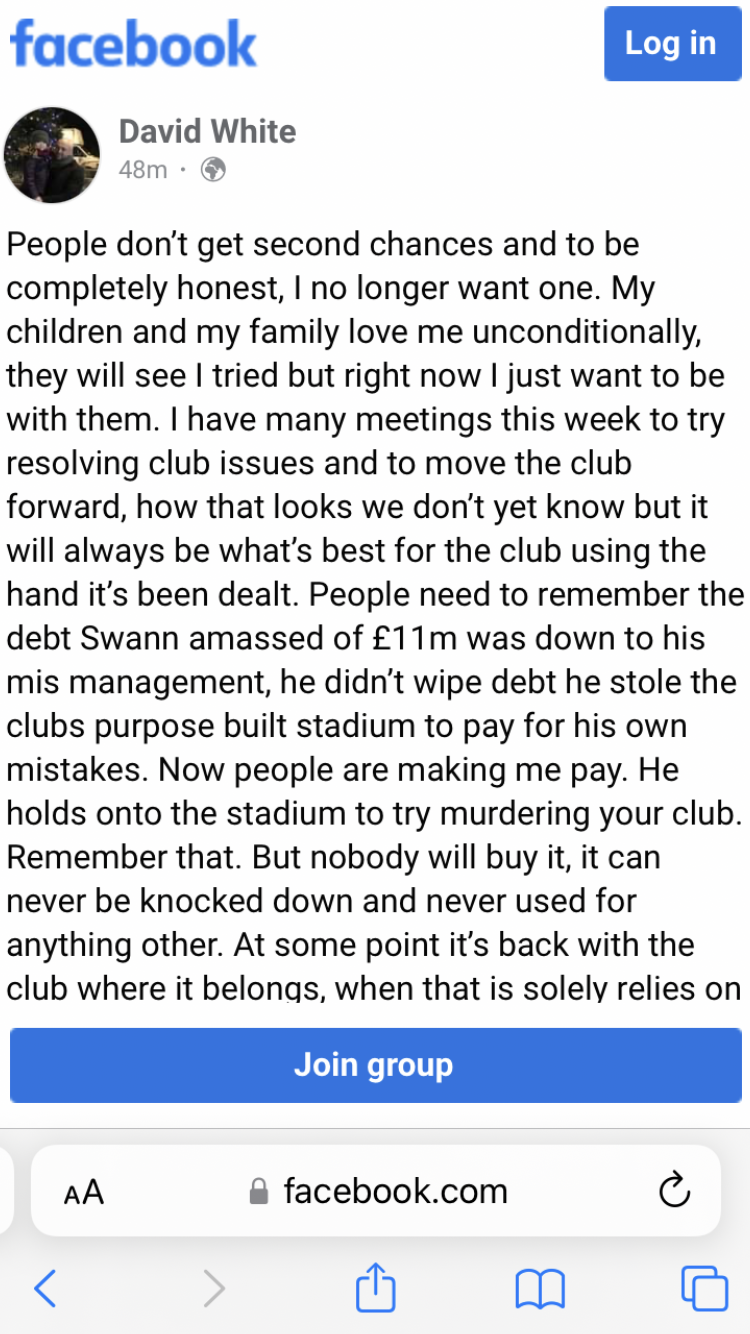Open David White's profile name link
The image size is (750, 1334).
point(207,131)
